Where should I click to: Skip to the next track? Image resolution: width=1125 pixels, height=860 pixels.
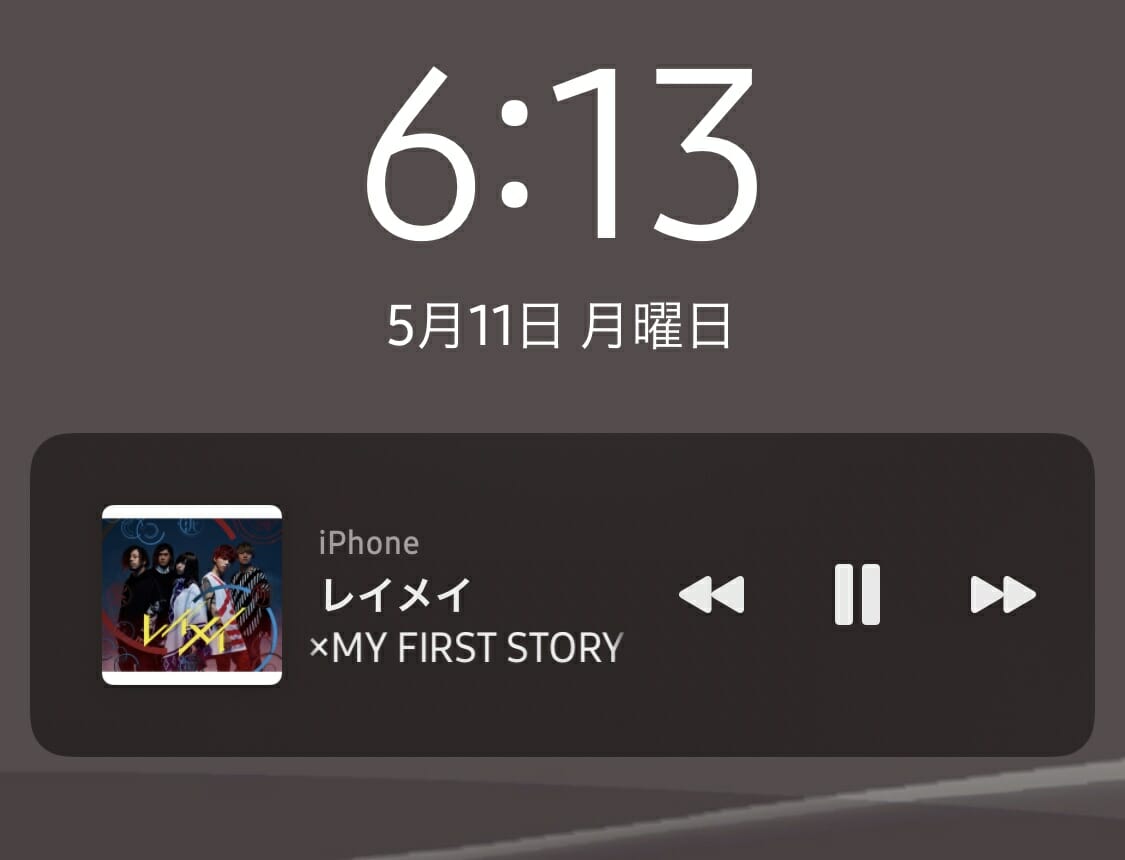pyautogui.click(x=1003, y=595)
